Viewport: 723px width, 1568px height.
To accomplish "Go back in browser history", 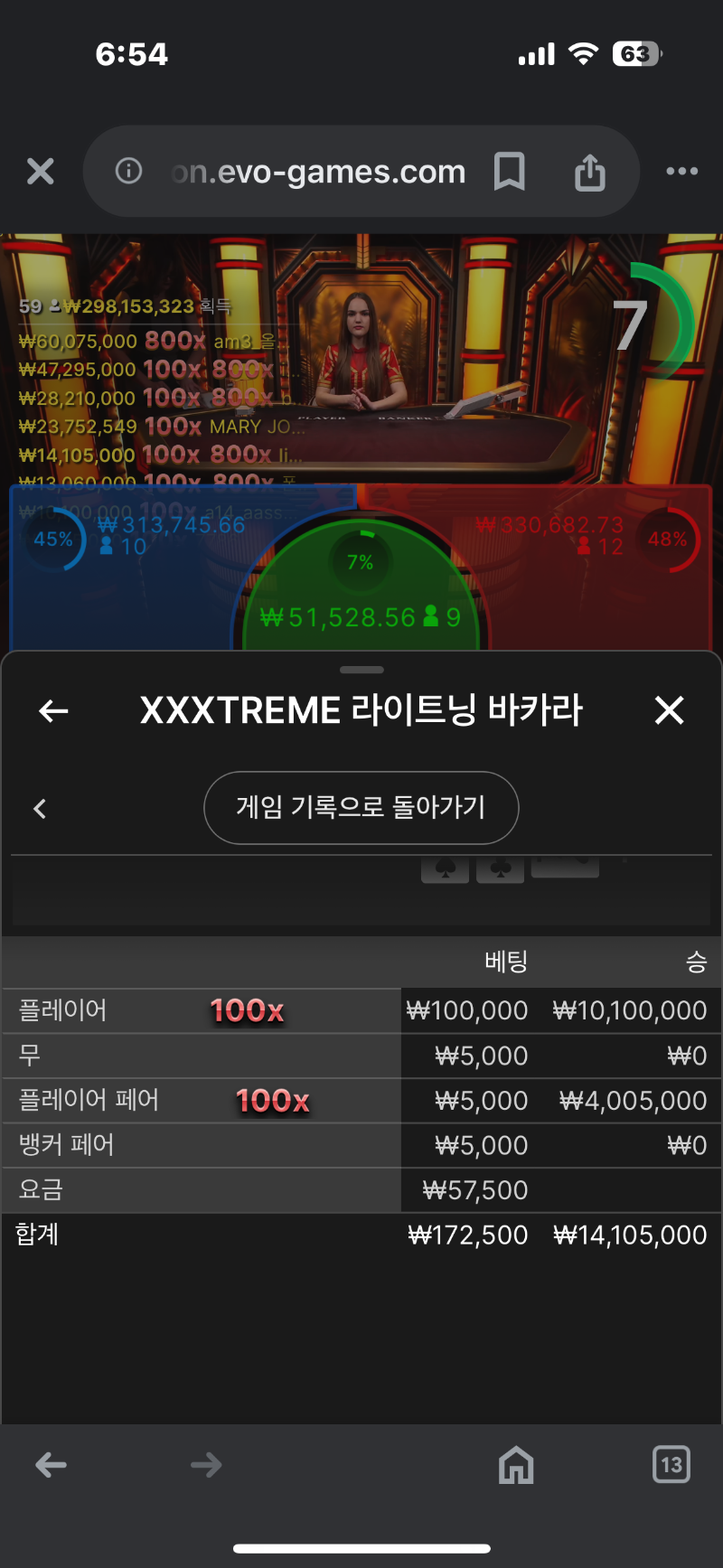I will (x=52, y=1465).
